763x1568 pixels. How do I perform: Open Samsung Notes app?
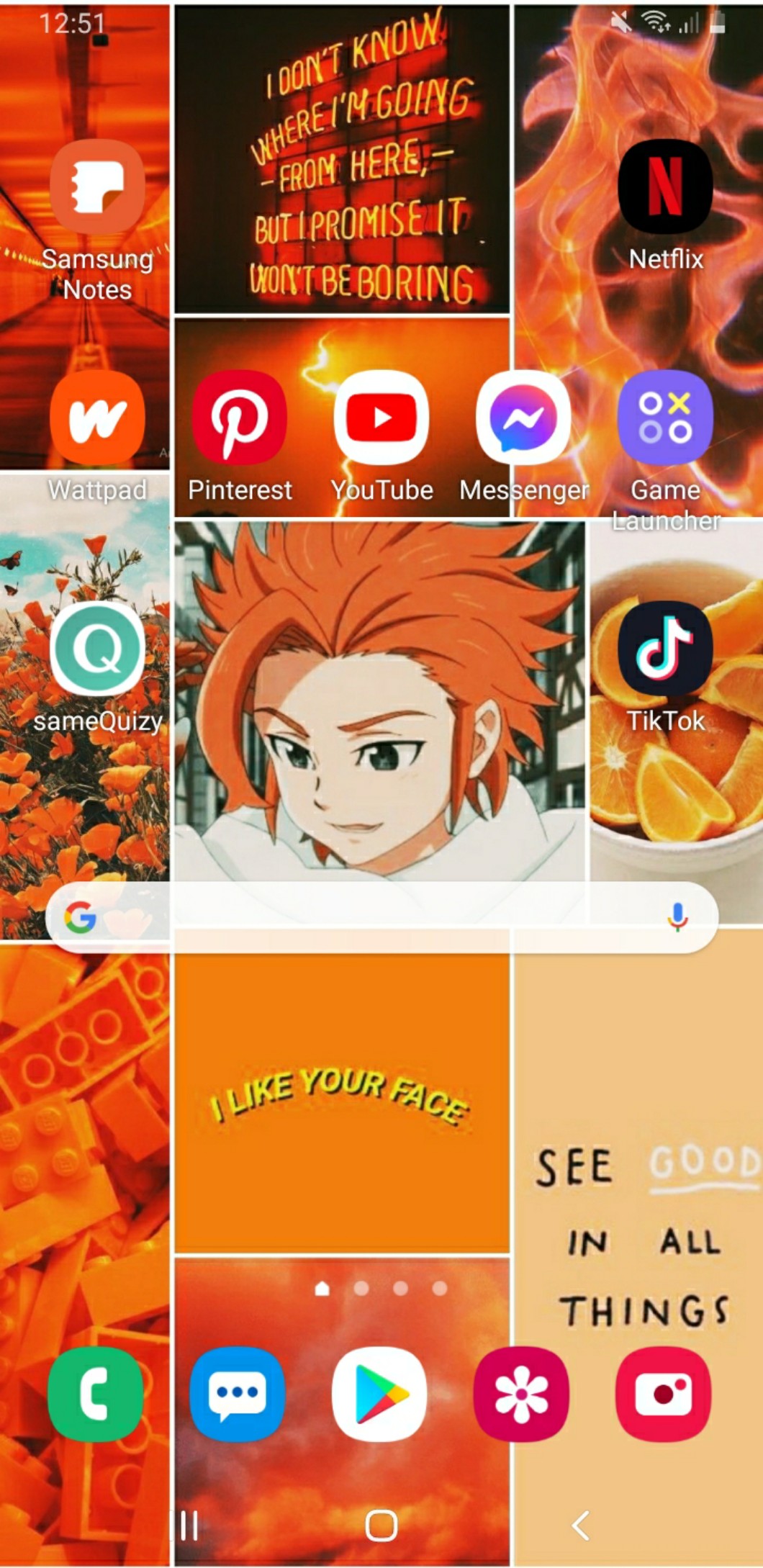(97, 187)
